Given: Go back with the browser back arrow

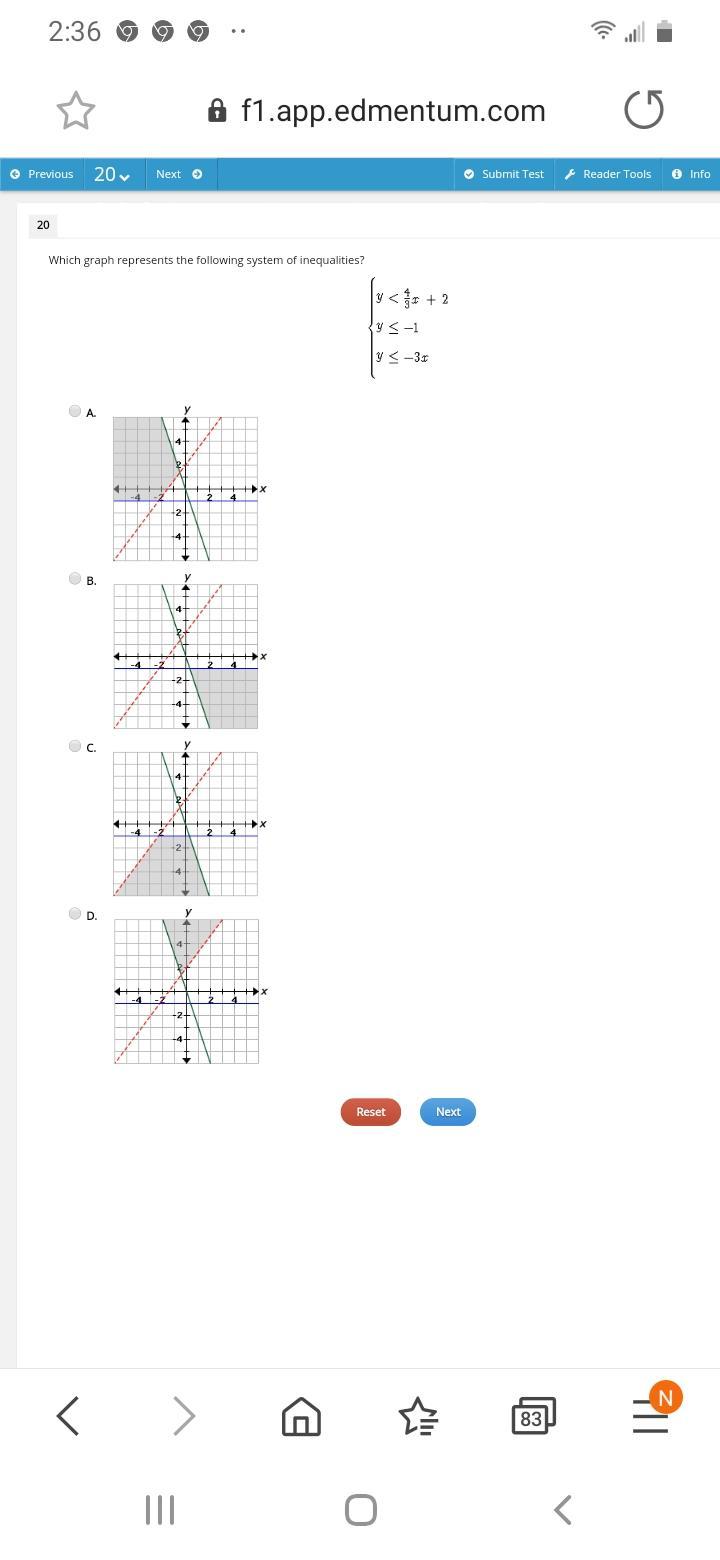Looking at the screenshot, I should tap(68, 1416).
